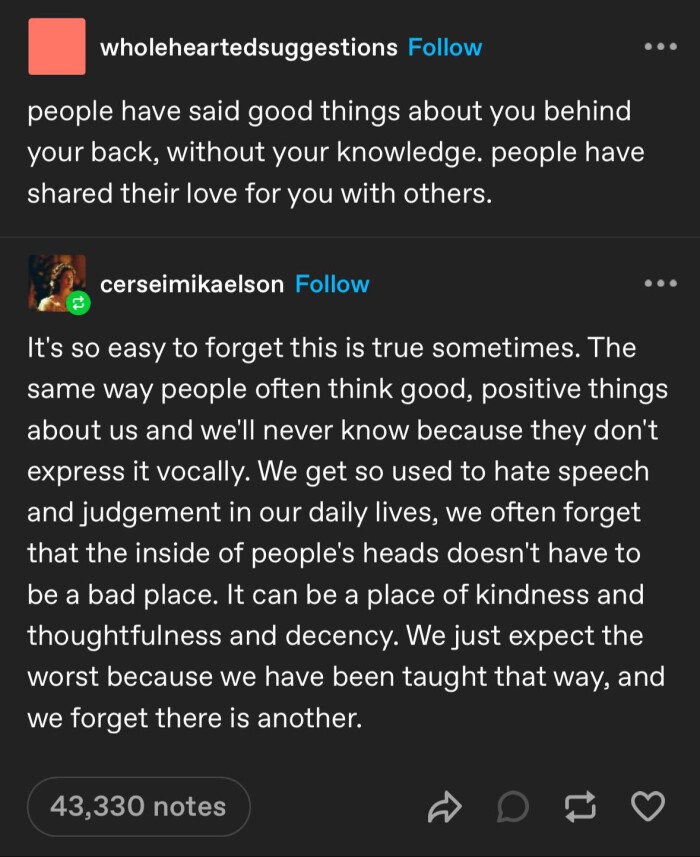Open the cerseimikaelson blog name
Screen dimensions: 700x857
click(192, 285)
